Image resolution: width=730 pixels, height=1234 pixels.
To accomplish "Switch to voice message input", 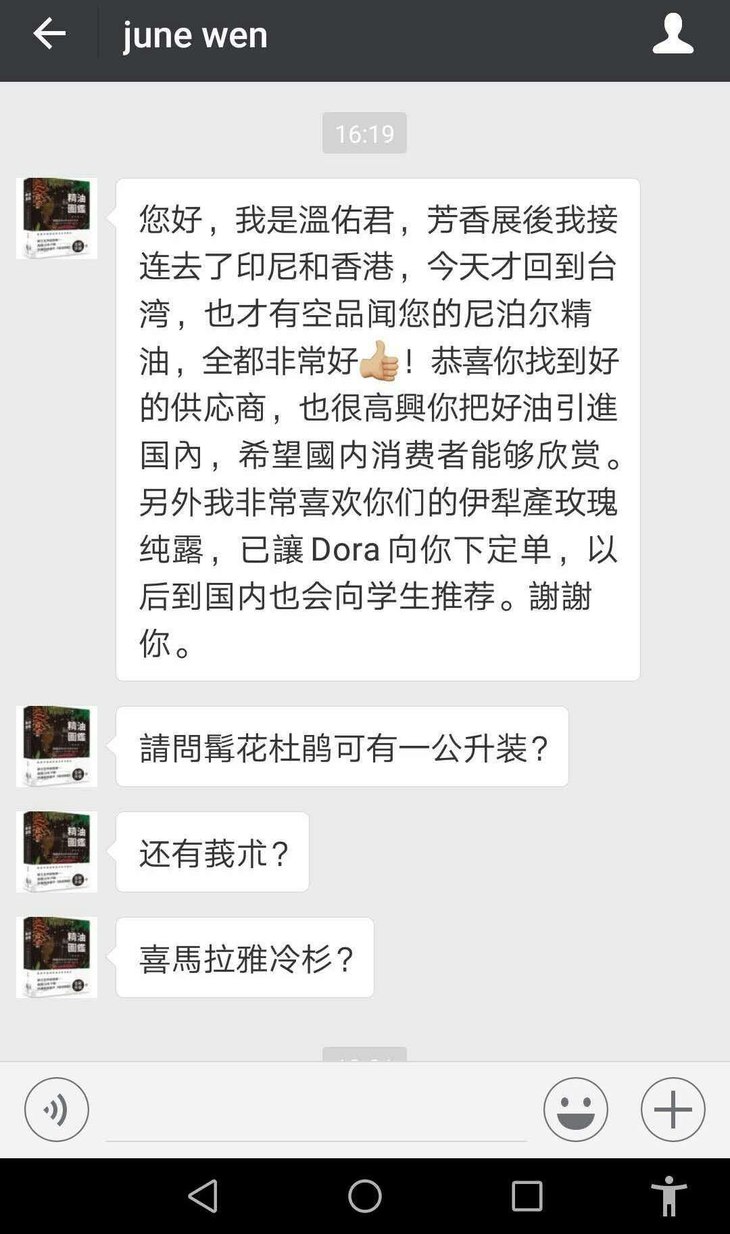I will click(x=56, y=1110).
